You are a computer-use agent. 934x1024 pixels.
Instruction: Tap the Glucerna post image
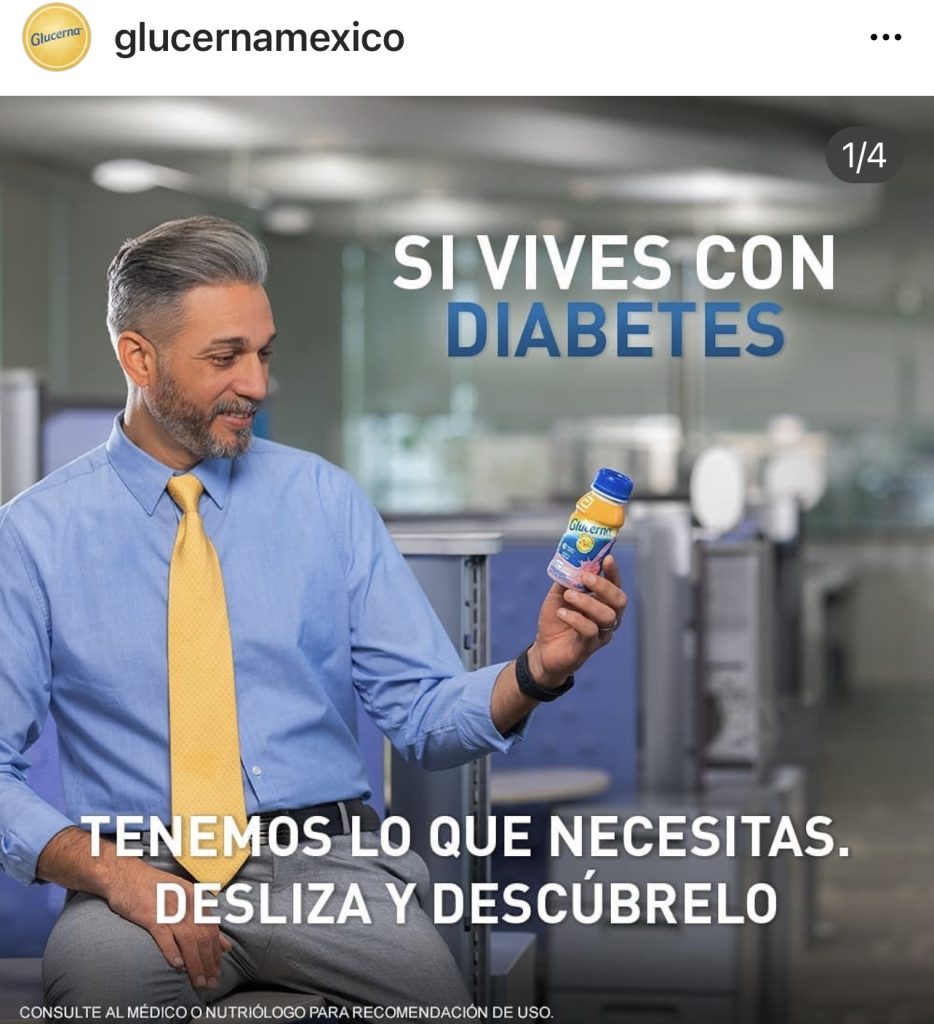[x=467, y=560]
